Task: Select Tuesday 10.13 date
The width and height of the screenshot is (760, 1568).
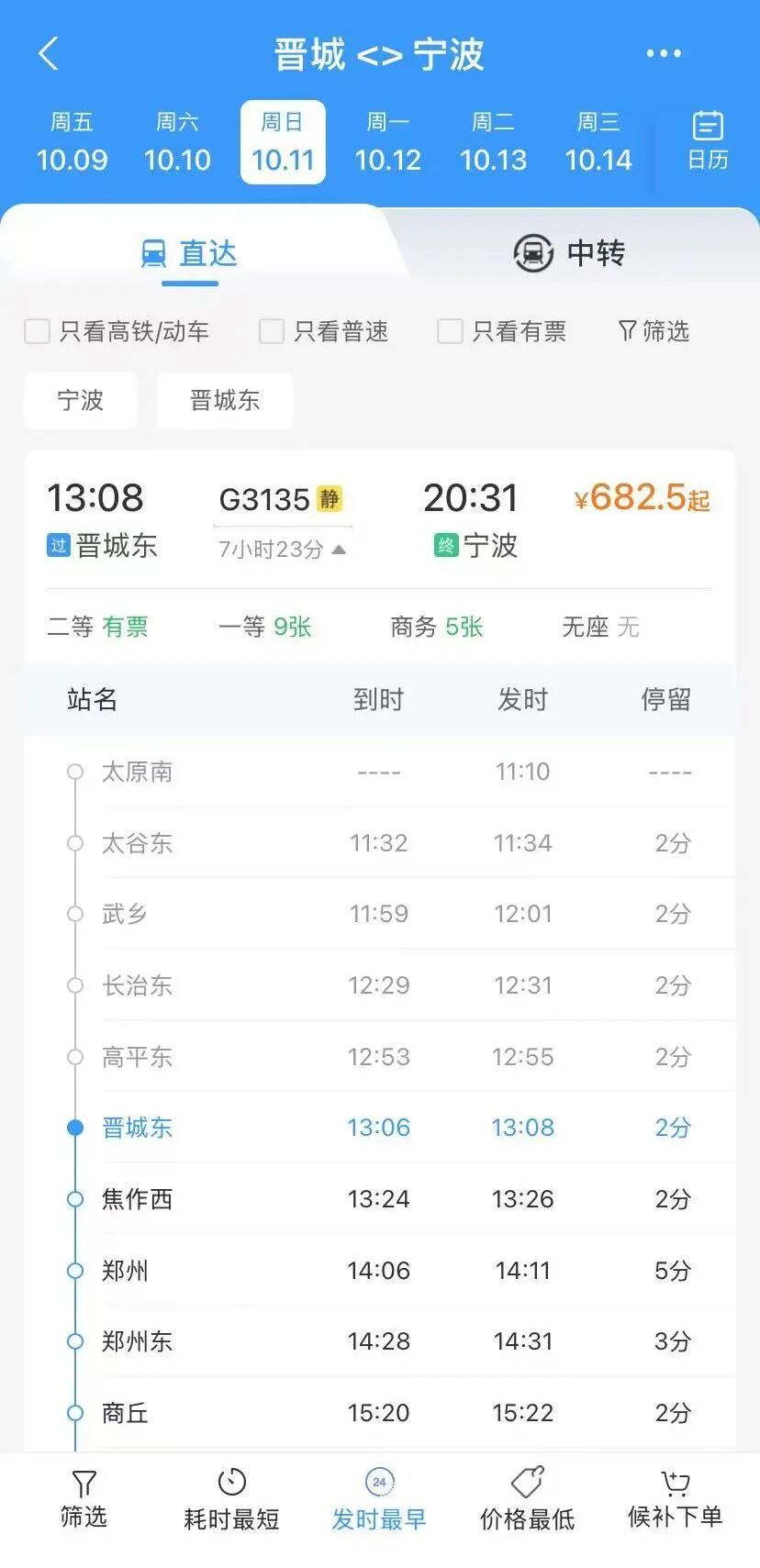Action: [x=493, y=142]
